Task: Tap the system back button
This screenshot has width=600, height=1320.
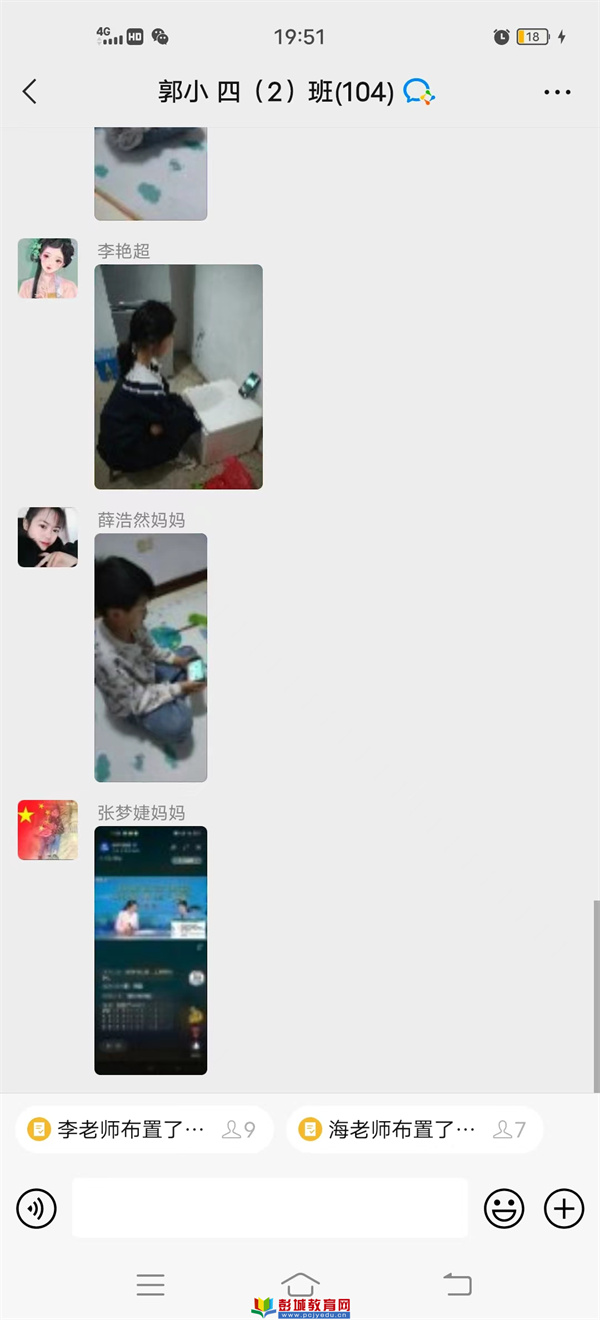Action: [x=457, y=1284]
